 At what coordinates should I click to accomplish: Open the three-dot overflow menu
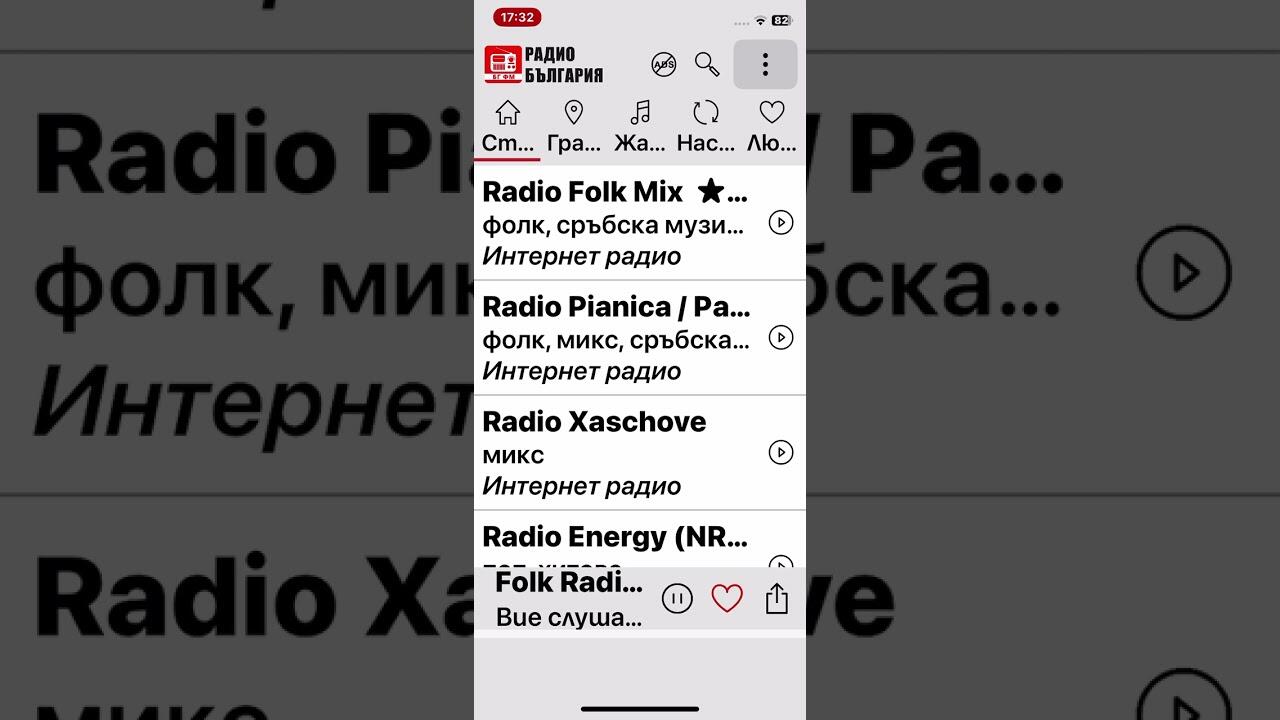765,65
